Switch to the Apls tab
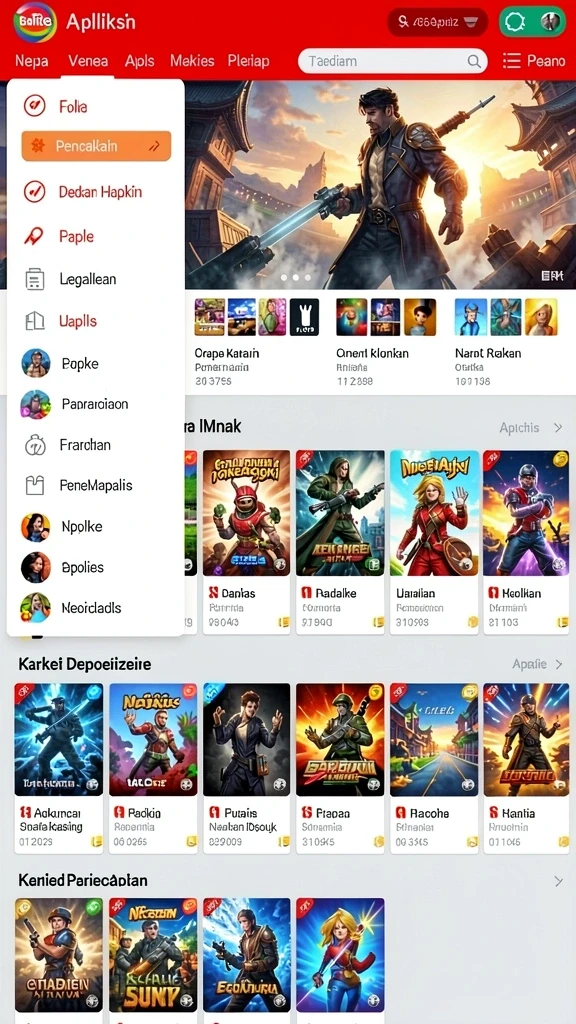The height and width of the screenshot is (1024, 576). [x=140, y=61]
